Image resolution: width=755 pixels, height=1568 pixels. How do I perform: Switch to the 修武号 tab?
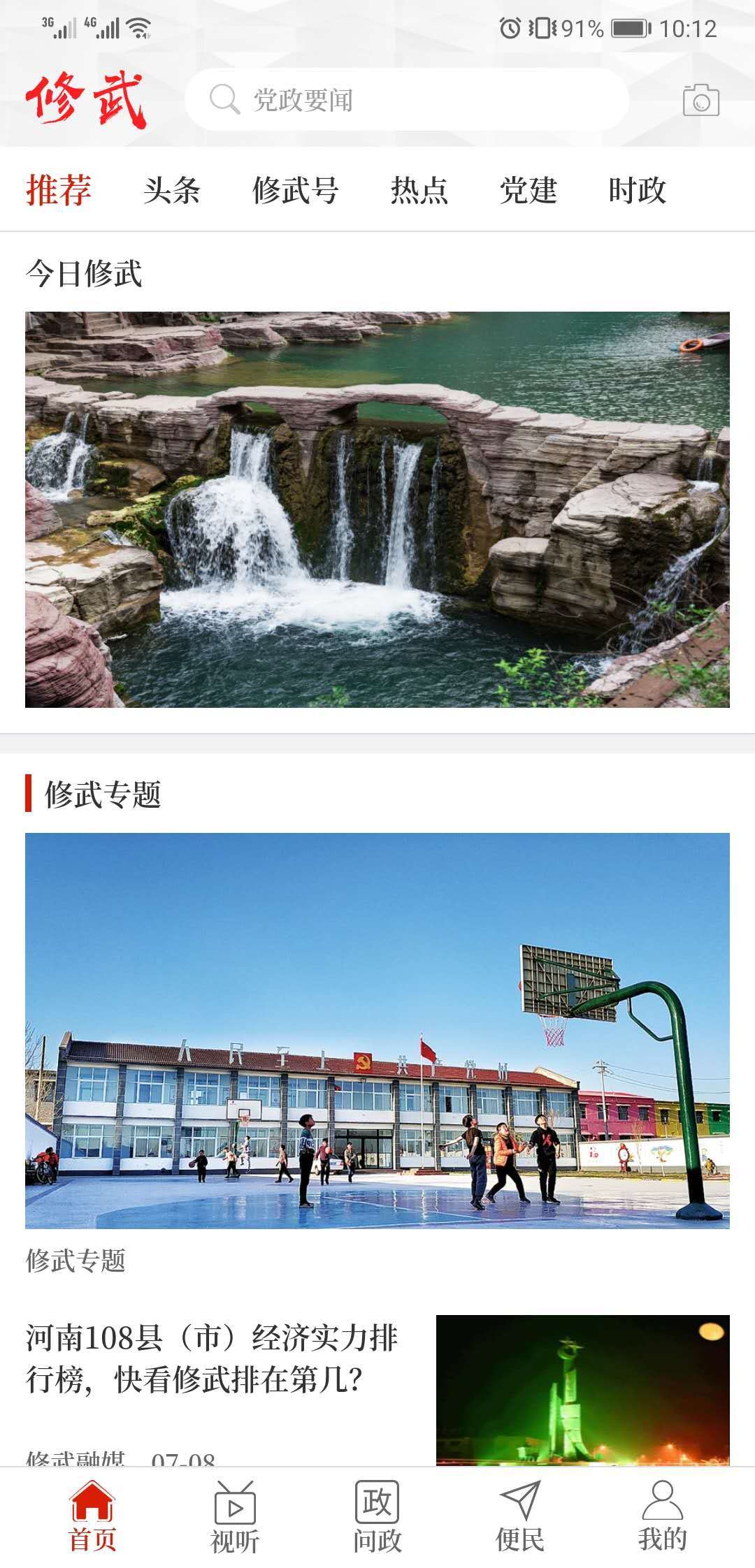coord(295,190)
